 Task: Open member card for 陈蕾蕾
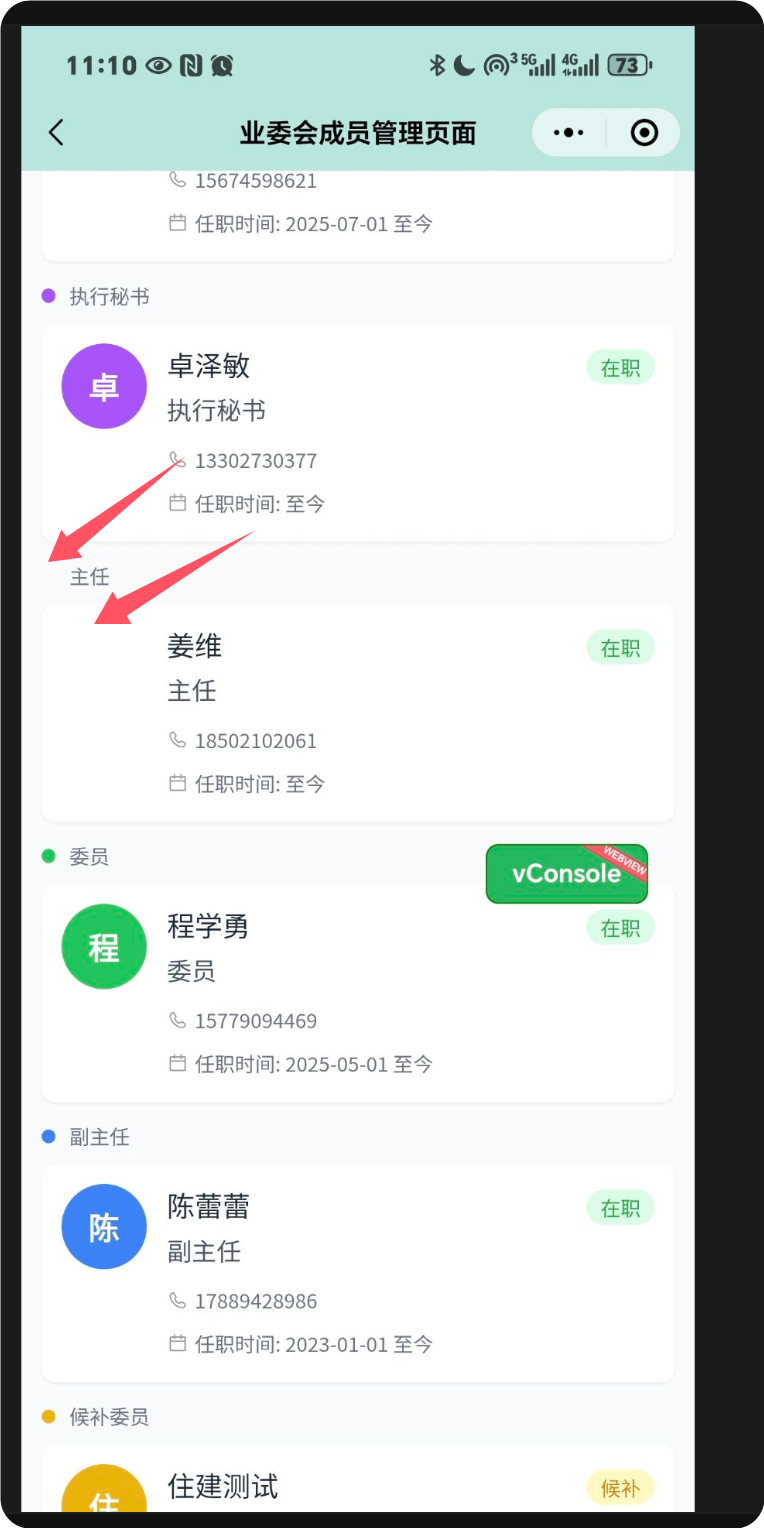pyautogui.click(x=357, y=1272)
